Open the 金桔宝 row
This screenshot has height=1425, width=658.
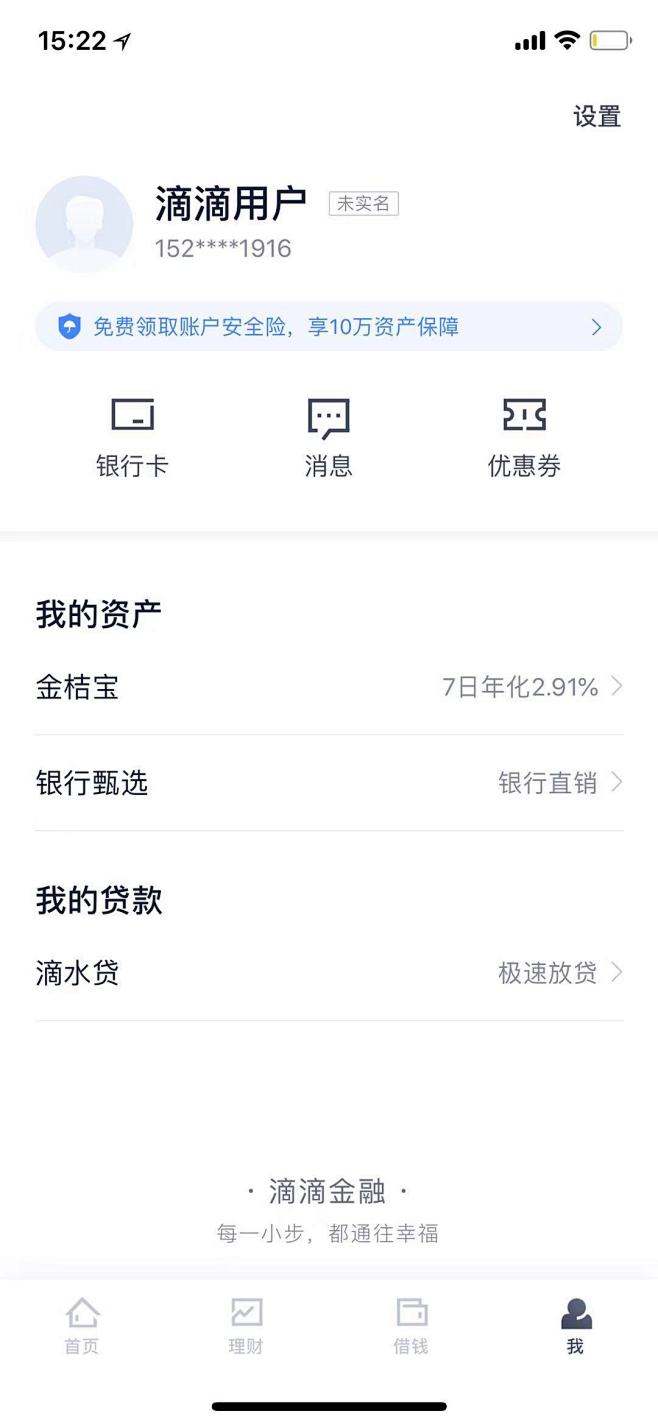tap(329, 687)
